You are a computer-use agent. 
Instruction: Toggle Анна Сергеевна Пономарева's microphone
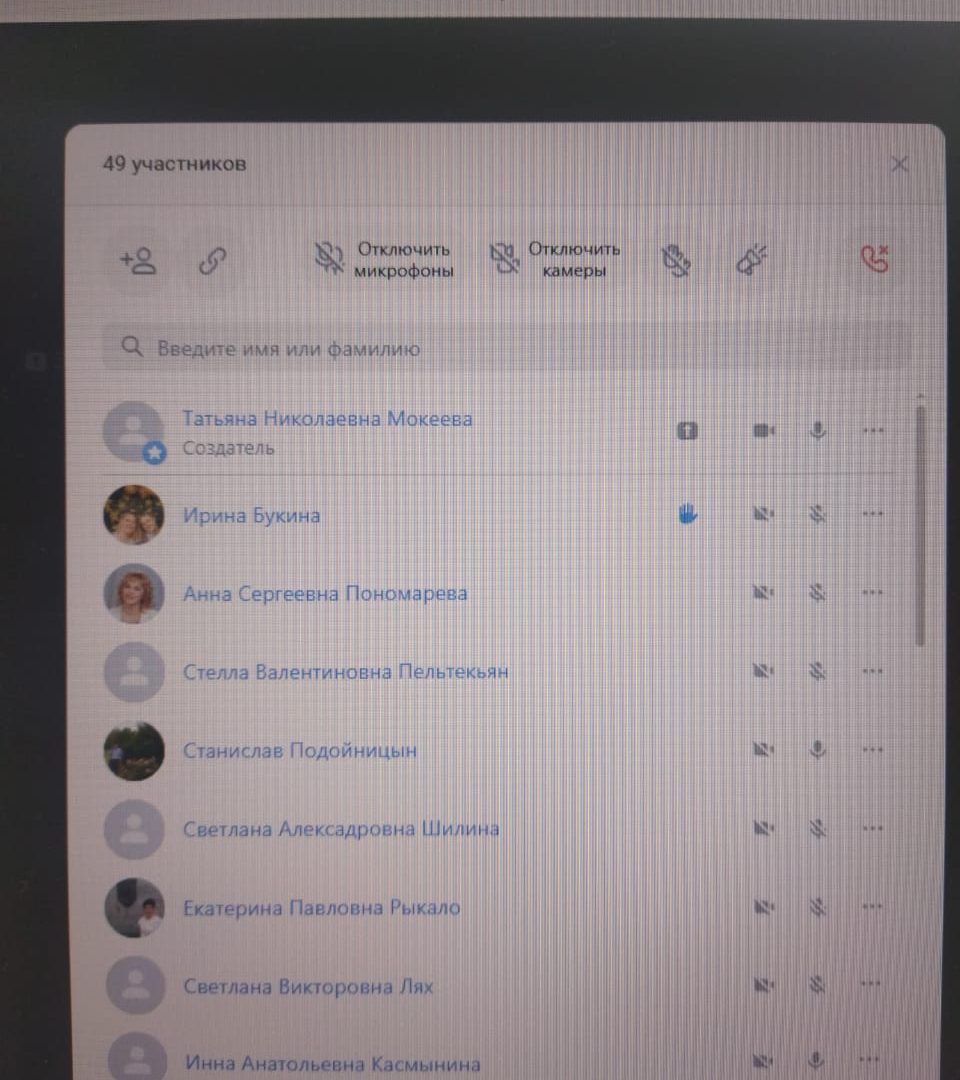pos(817,592)
